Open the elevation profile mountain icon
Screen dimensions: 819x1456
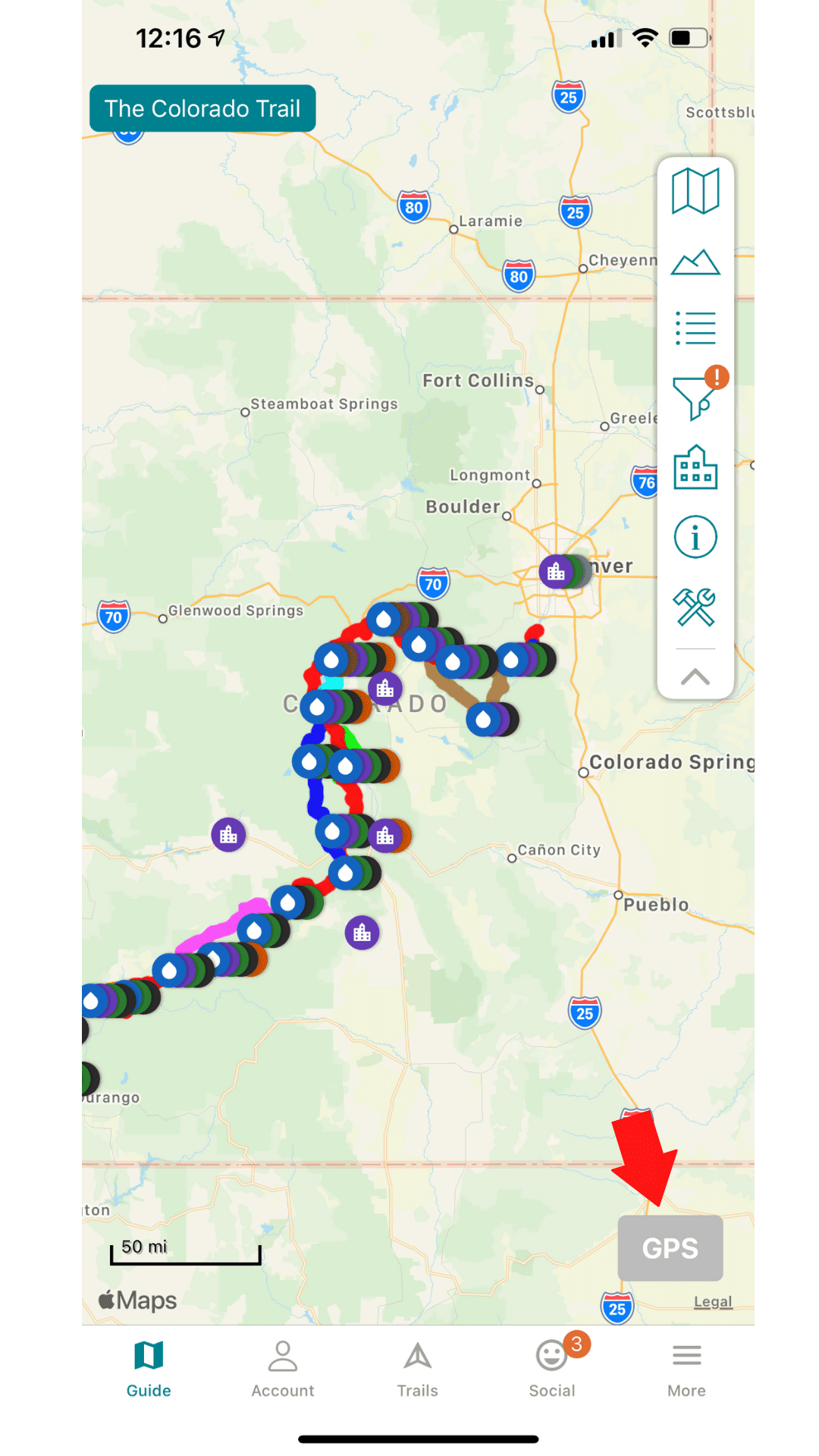coord(695,262)
